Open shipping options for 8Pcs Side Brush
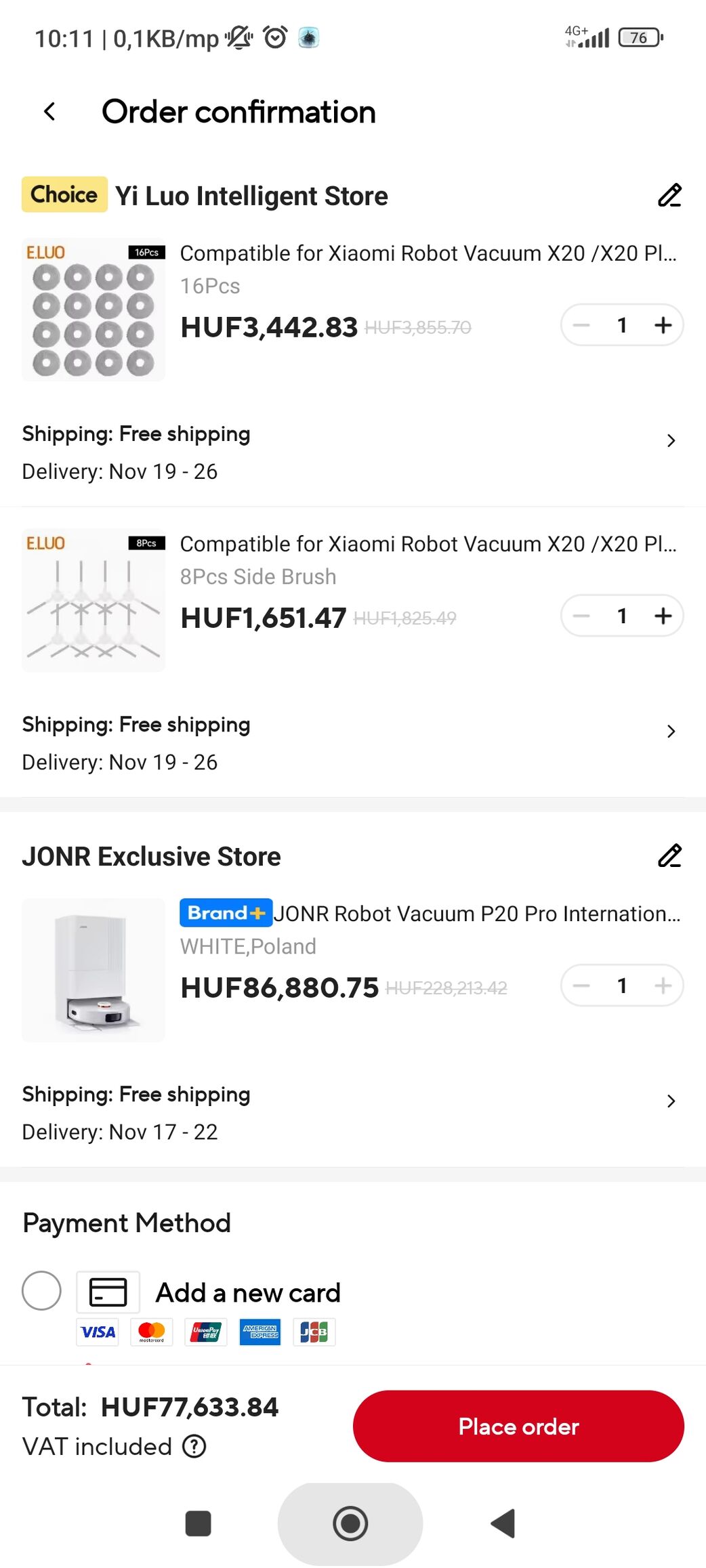706x1568 pixels. (670, 732)
